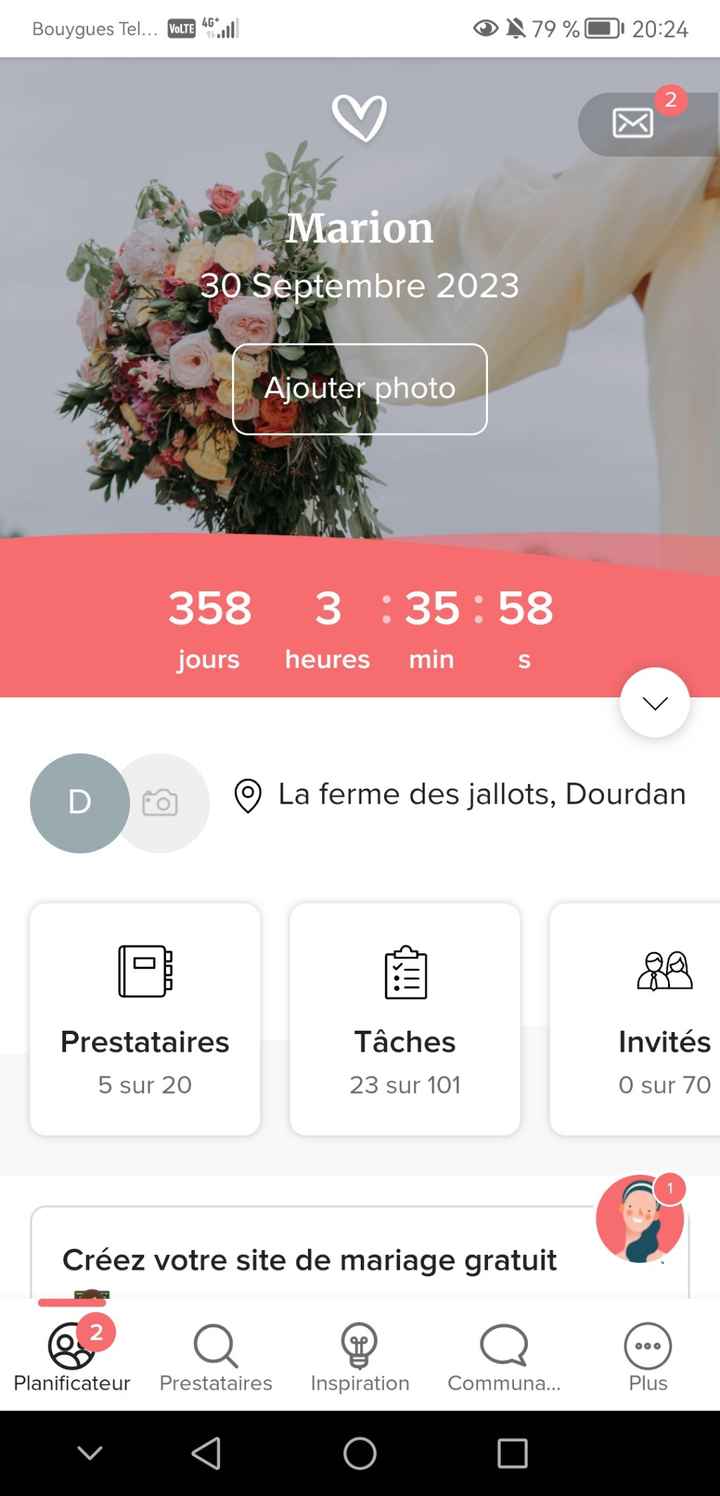Image resolution: width=720 pixels, height=1496 pixels.
Task: Collapse the bottom banner using the small chevron
Action: pyautogui.click(x=90, y=1452)
